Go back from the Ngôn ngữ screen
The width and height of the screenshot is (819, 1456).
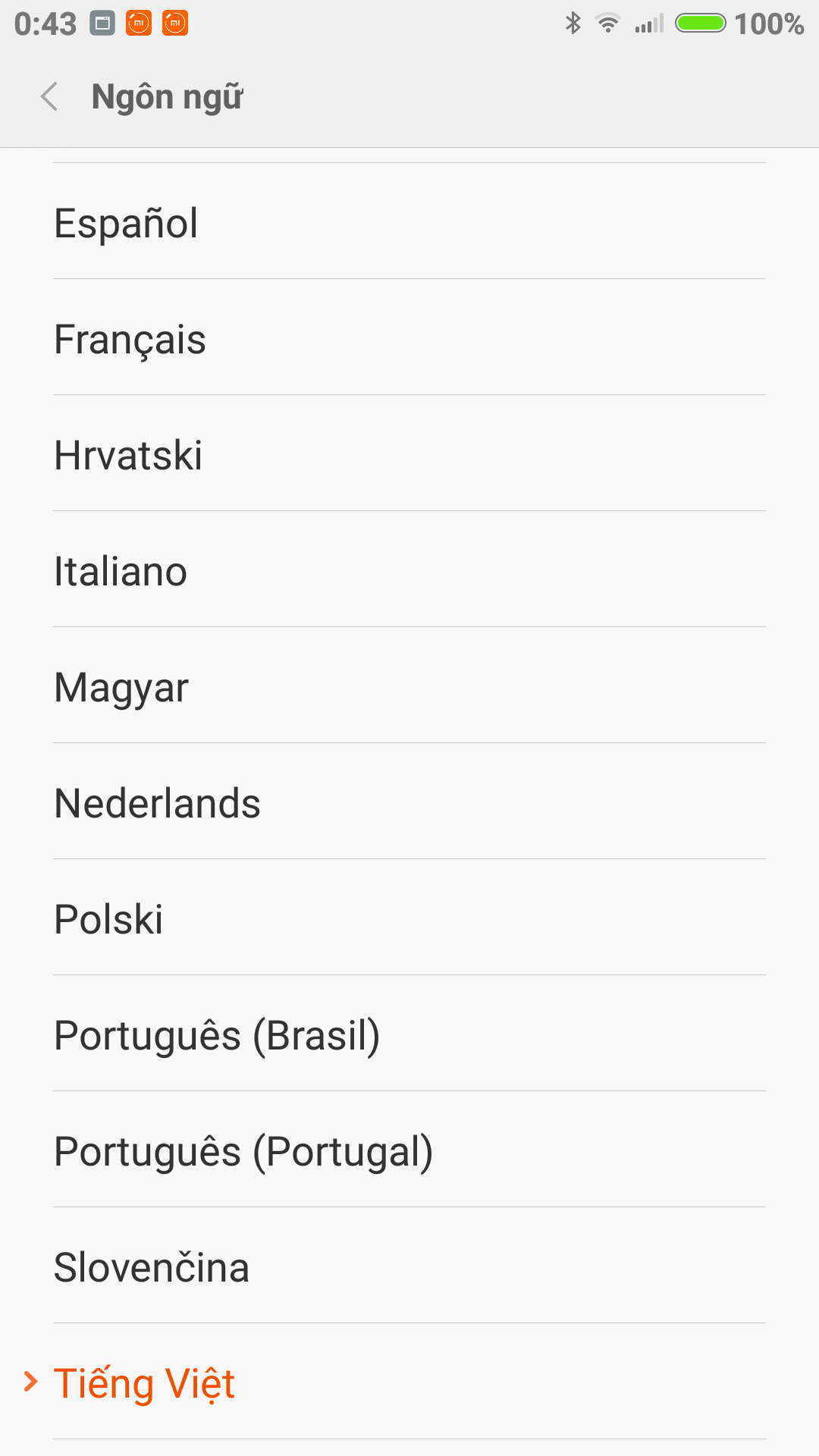point(49,97)
